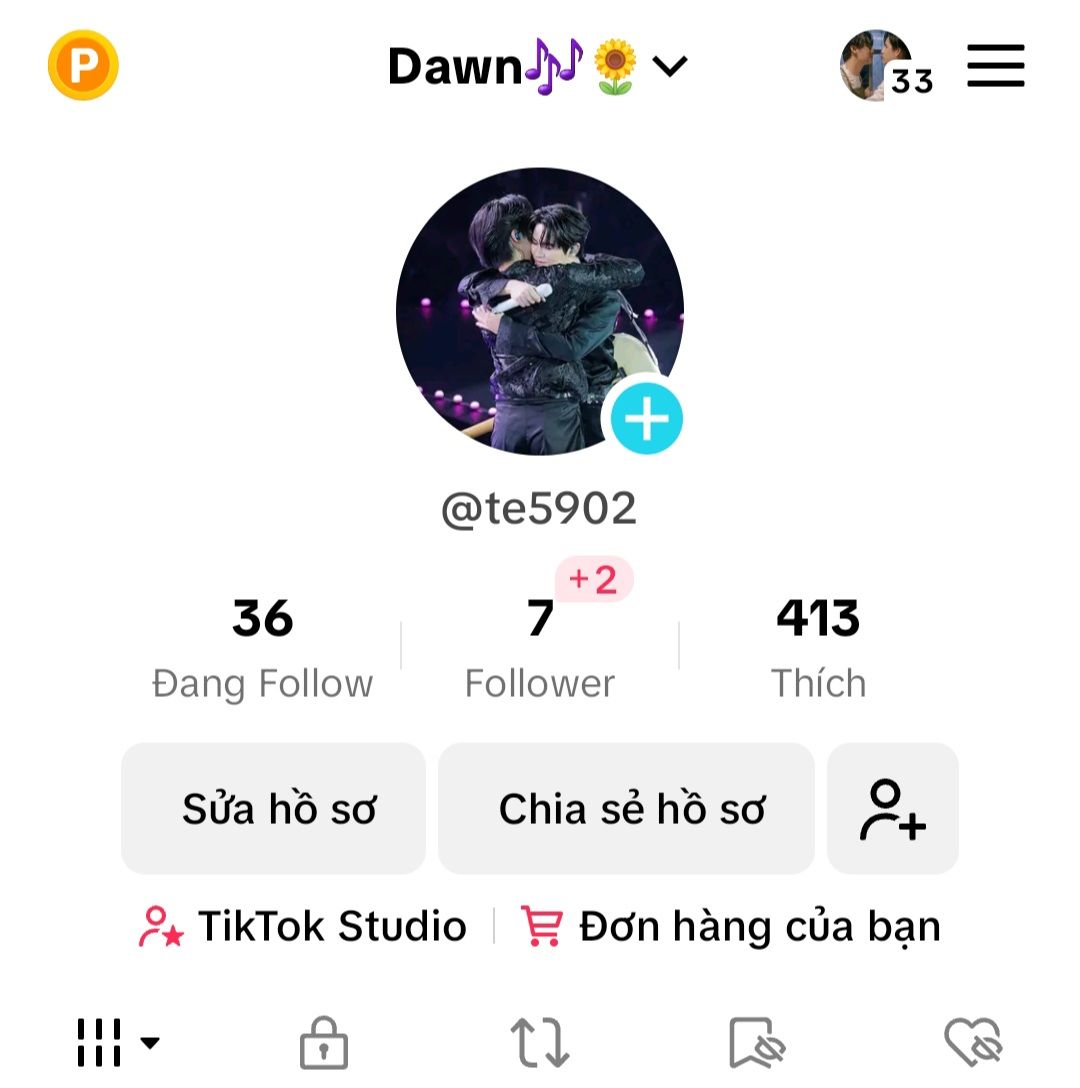Tap the plus badge on the profile photo
This screenshot has height=1088, width=1080.
pos(646,418)
